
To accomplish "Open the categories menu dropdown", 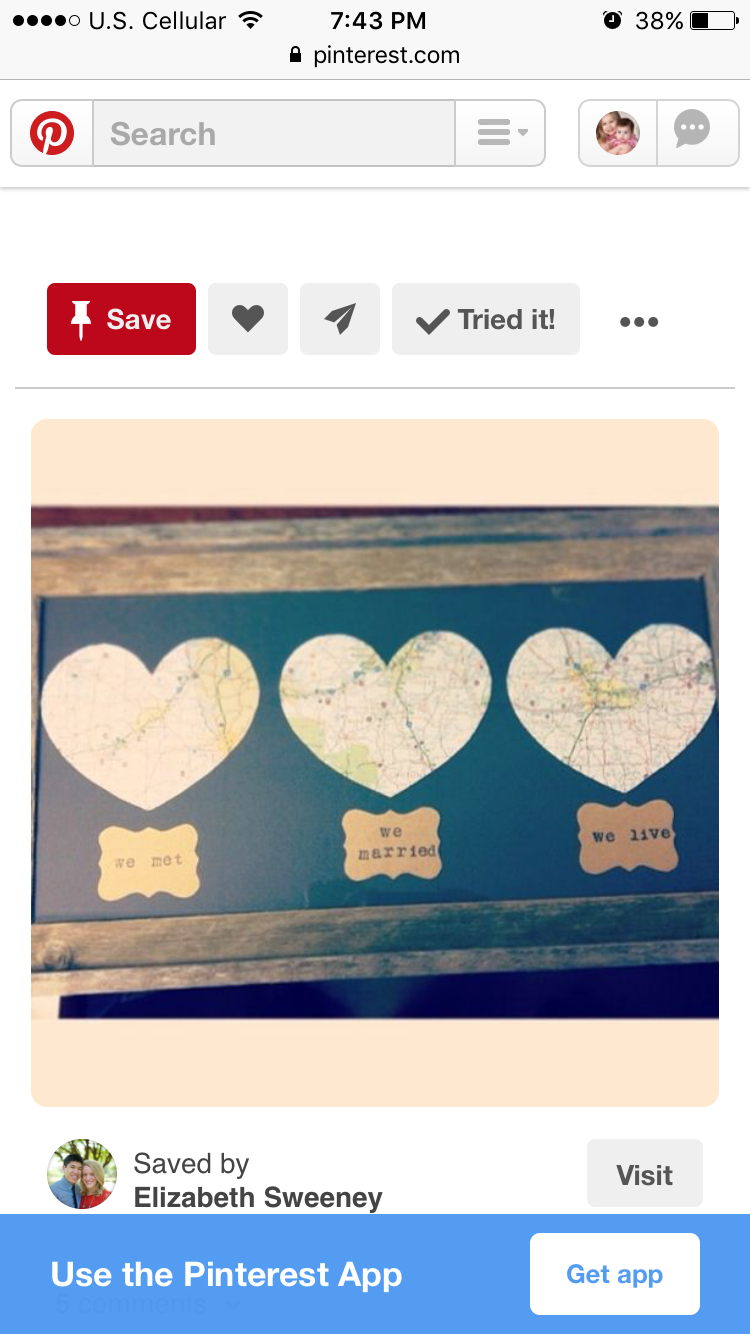I will (500, 133).
